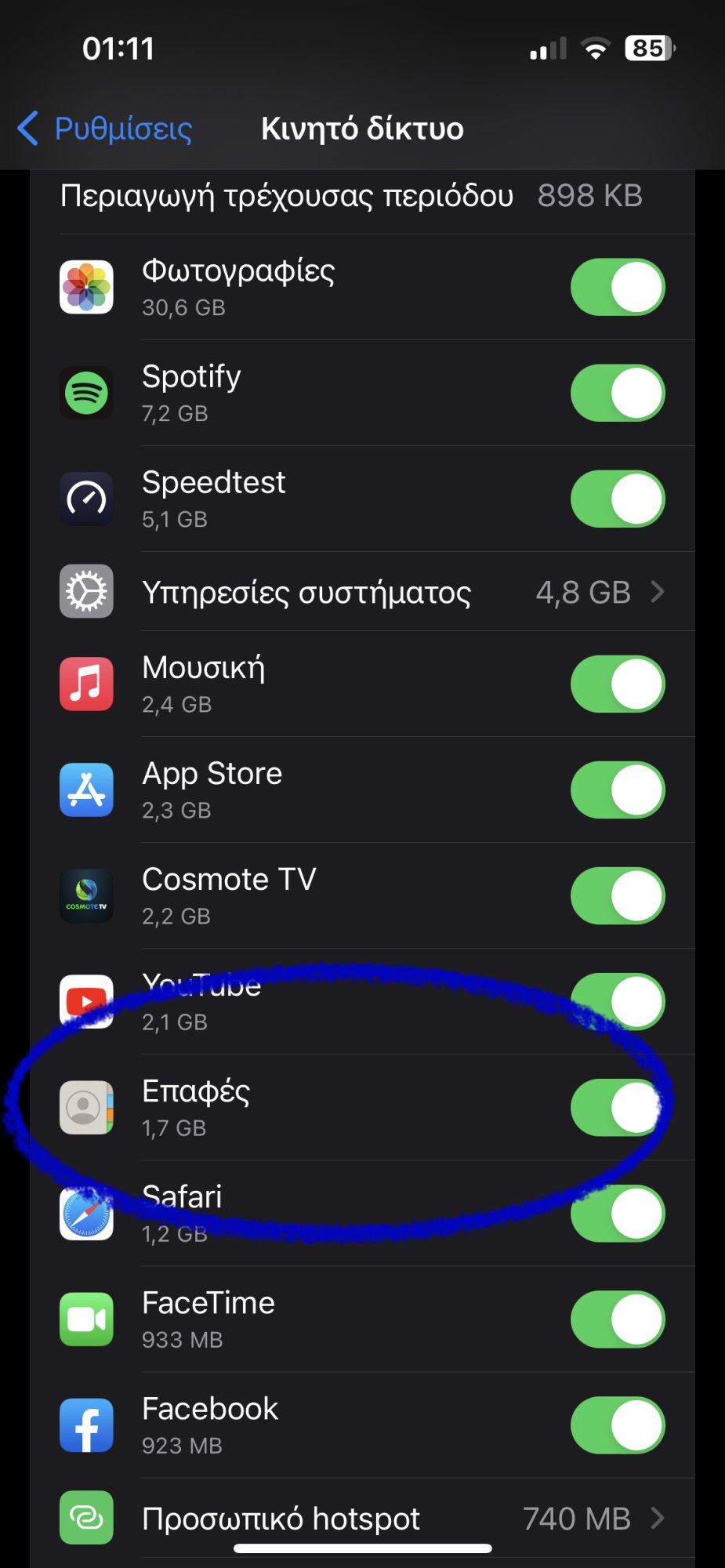Image resolution: width=725 pixels, height=1568 pixels.
Task: Go back to Ρυθμίσεις
Action: coord(106,129)
